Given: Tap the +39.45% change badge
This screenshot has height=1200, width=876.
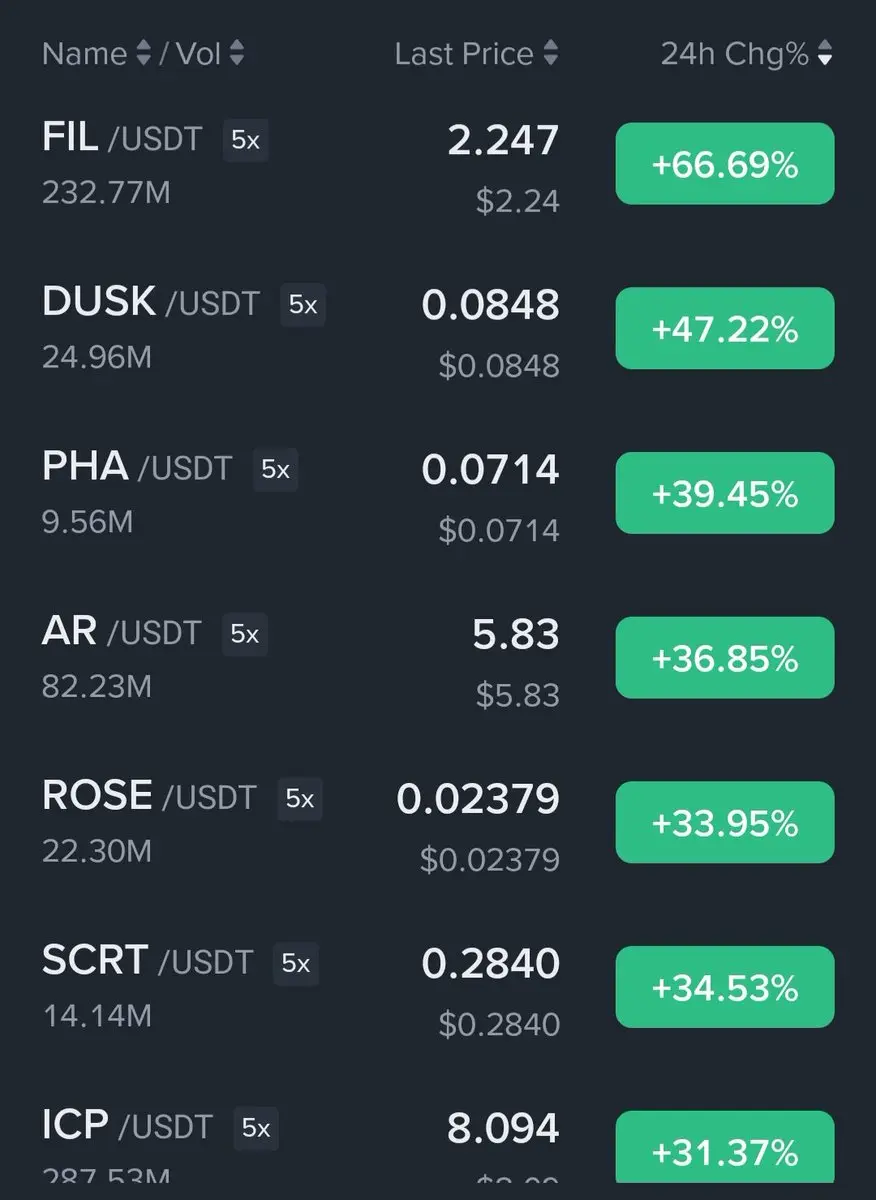Looking at the screenshot, I should pos(724,493).
